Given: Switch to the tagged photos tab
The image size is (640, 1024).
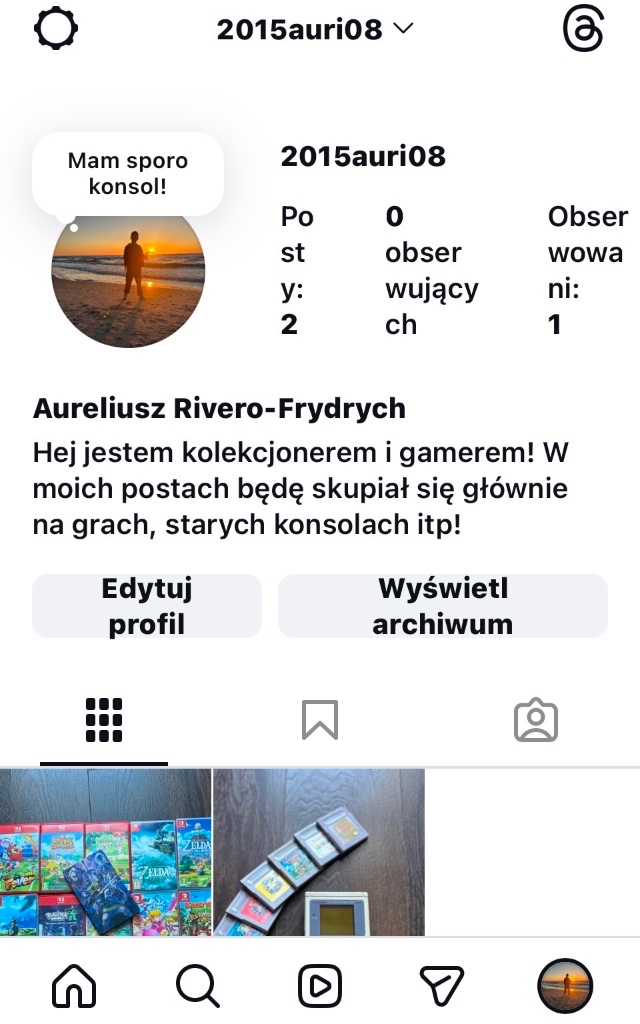Looking at the screenshot, I should click(x=535, y=720).
